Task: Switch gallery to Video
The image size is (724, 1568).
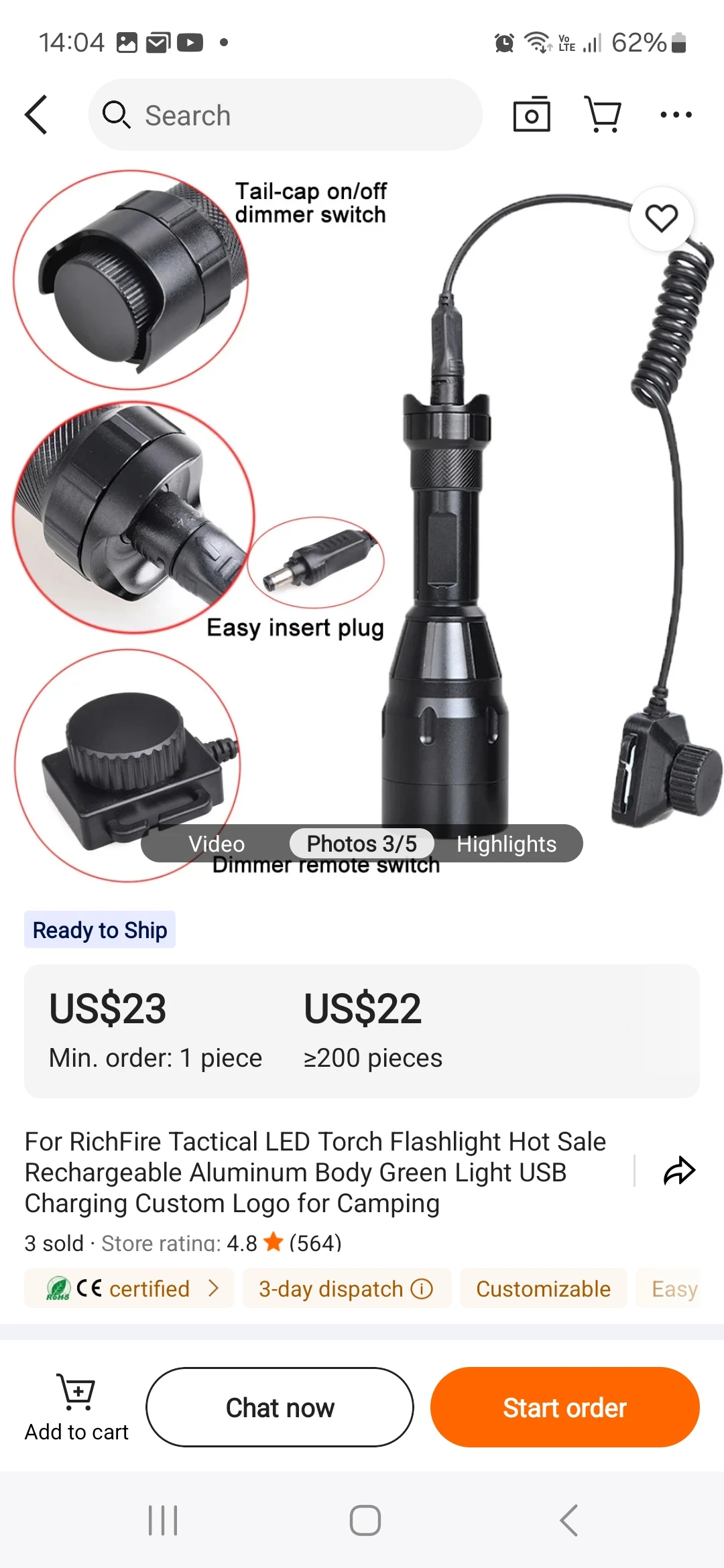Action: coord(217,844)
